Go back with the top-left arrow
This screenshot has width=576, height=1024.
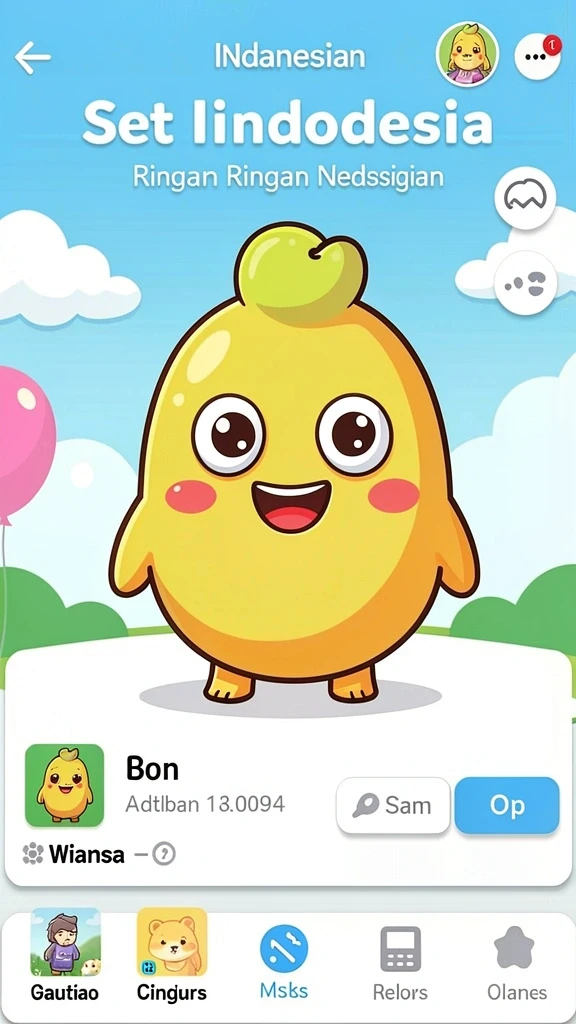pyautogui.click(x=33, y=57)
